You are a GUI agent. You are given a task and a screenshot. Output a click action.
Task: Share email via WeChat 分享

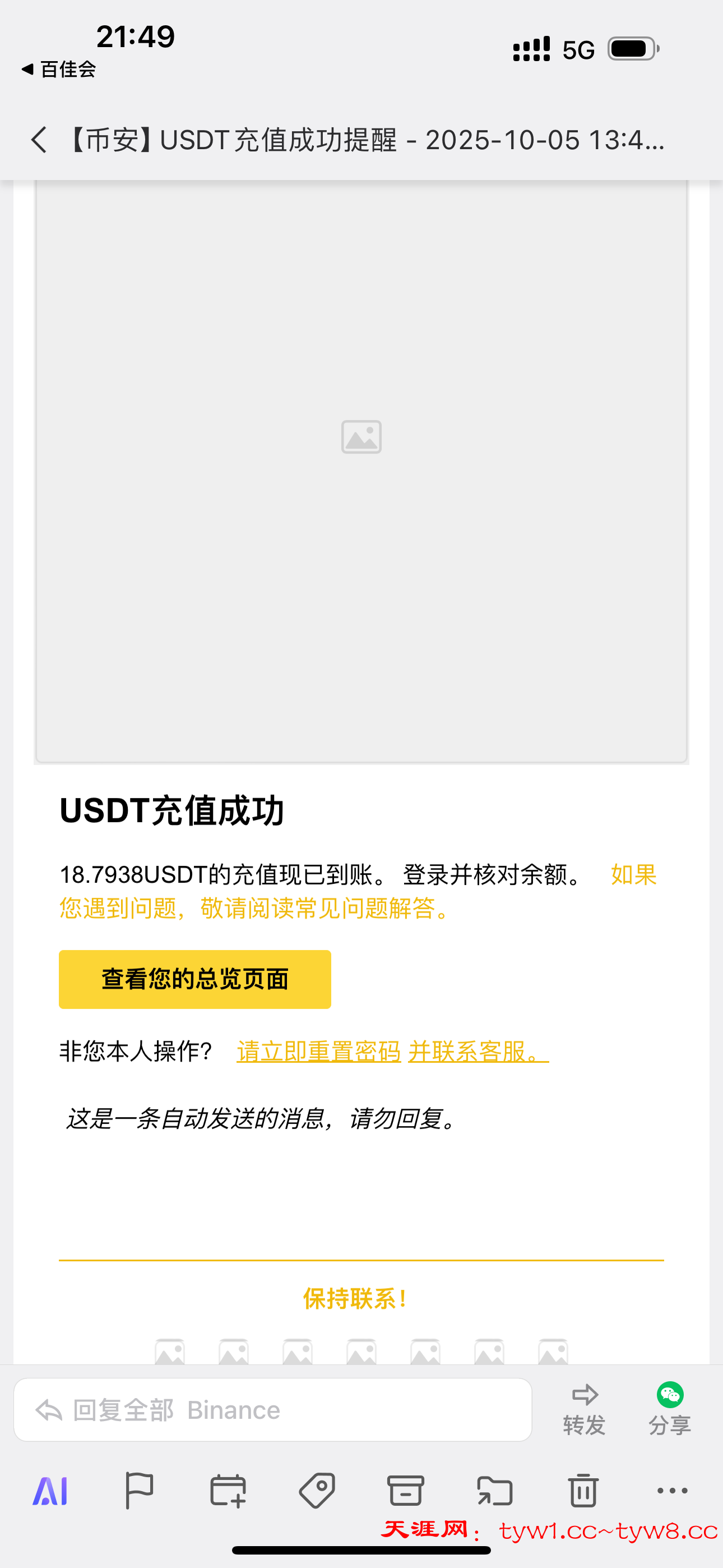[669, 1409]
